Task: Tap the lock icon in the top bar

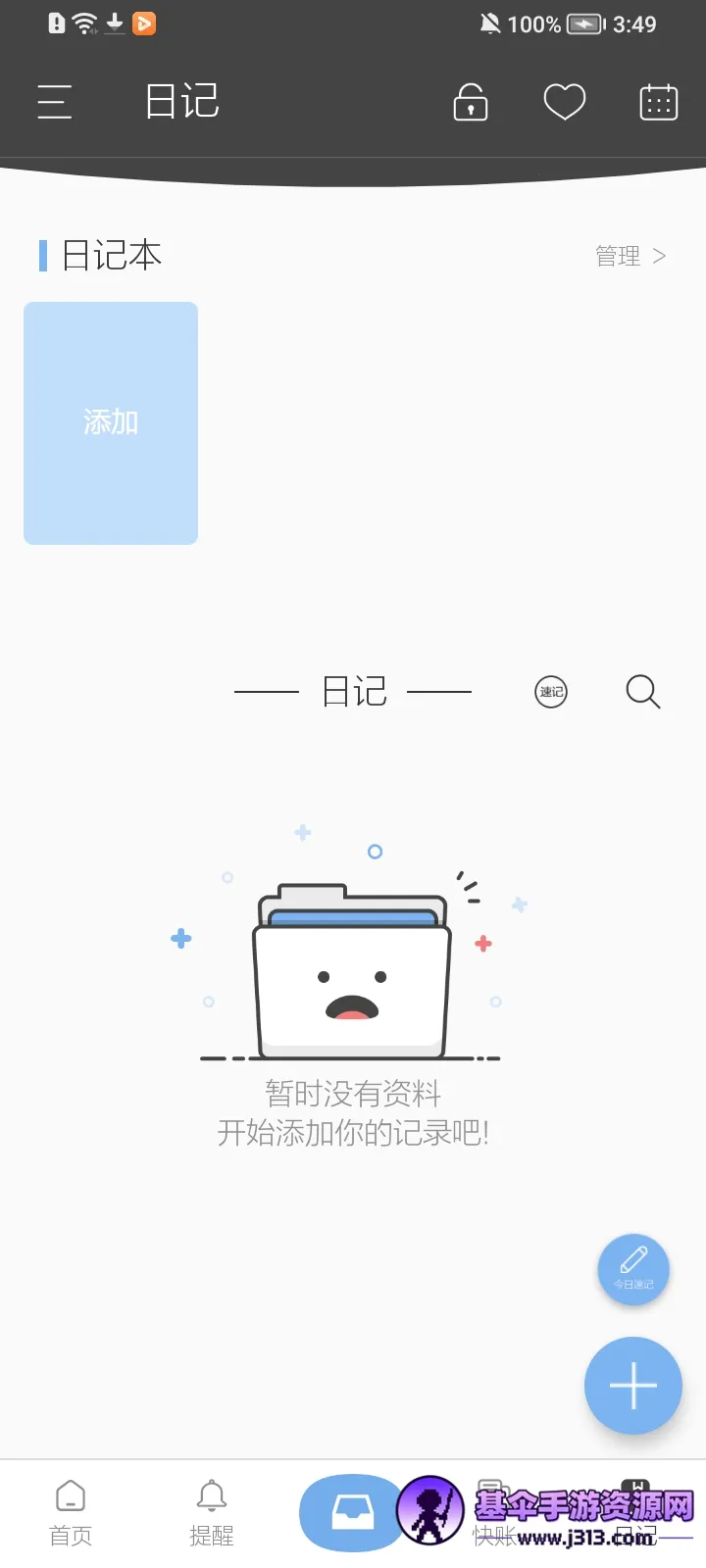Action: (471, 102)
